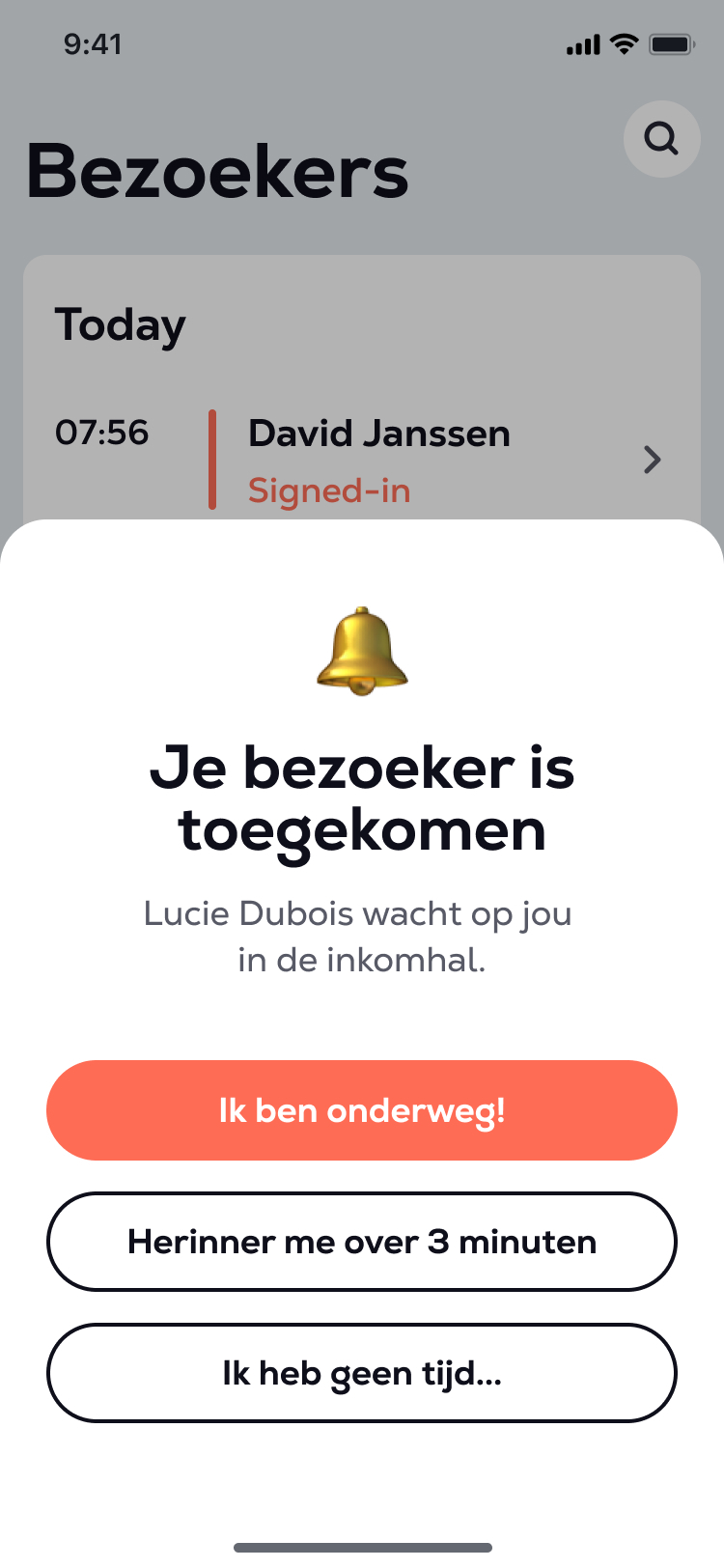Open the search icon on Bezoekers
The image size is (724, 1568).
pyautogui.click(x=661, y=139)
